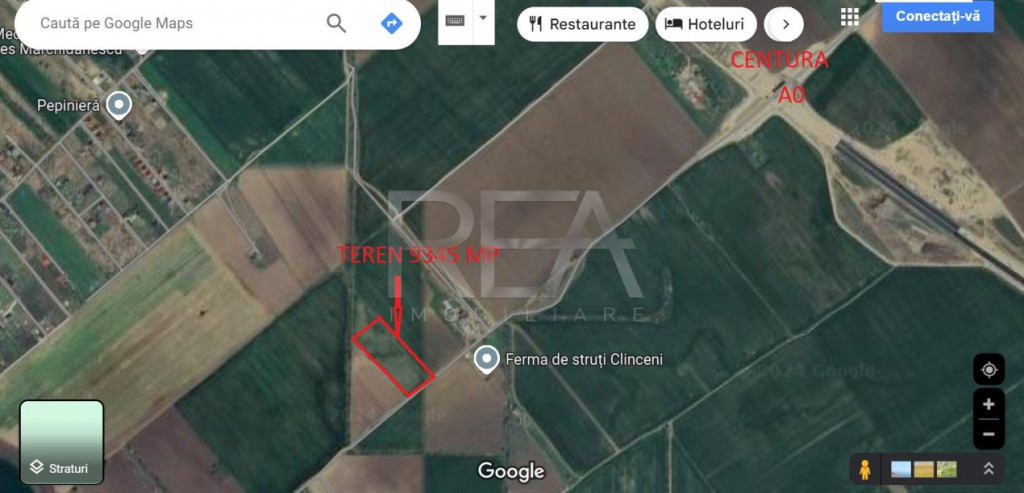Screen dimensions: 1024x493
Task: Show more category chips with the arrow
Action: click(x=785, y=24)
